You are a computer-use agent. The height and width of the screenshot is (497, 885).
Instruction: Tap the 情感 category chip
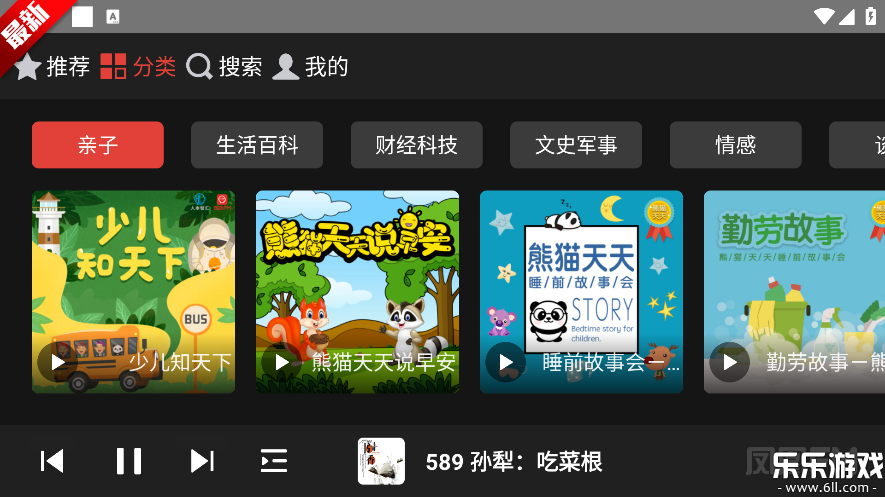point(736,145)
